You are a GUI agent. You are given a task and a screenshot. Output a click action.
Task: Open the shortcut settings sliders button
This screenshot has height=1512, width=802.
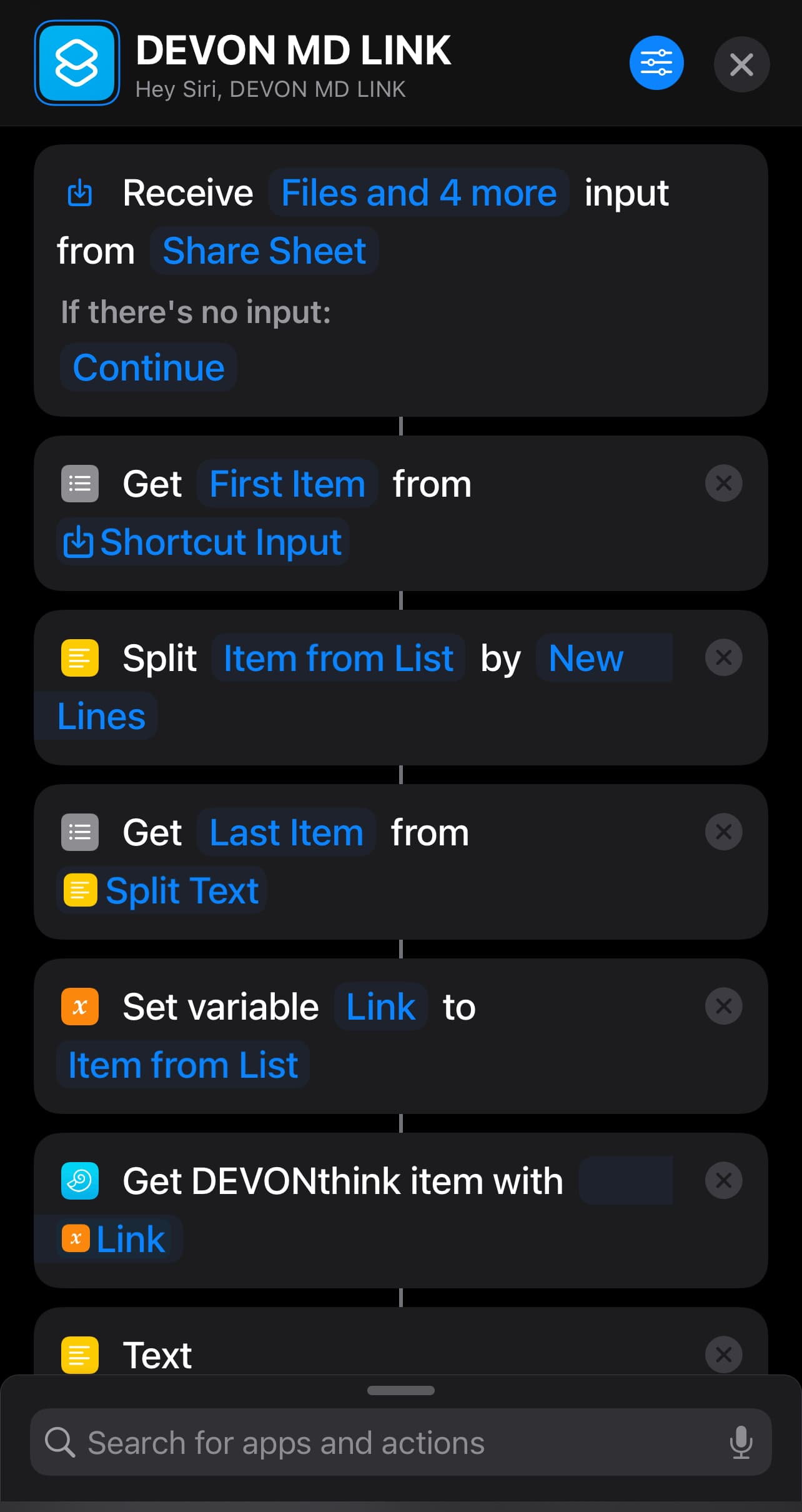tap(656, 63)
